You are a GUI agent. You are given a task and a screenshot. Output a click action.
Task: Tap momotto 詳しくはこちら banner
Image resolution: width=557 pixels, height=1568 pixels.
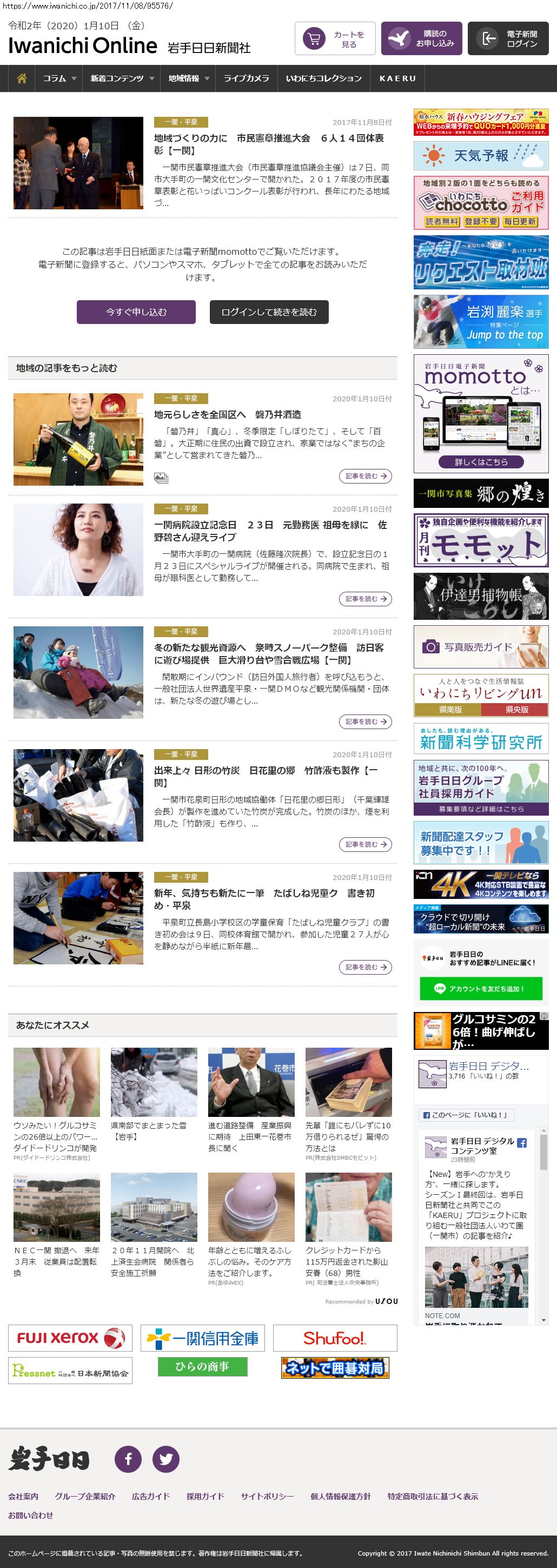click(480, 461)
